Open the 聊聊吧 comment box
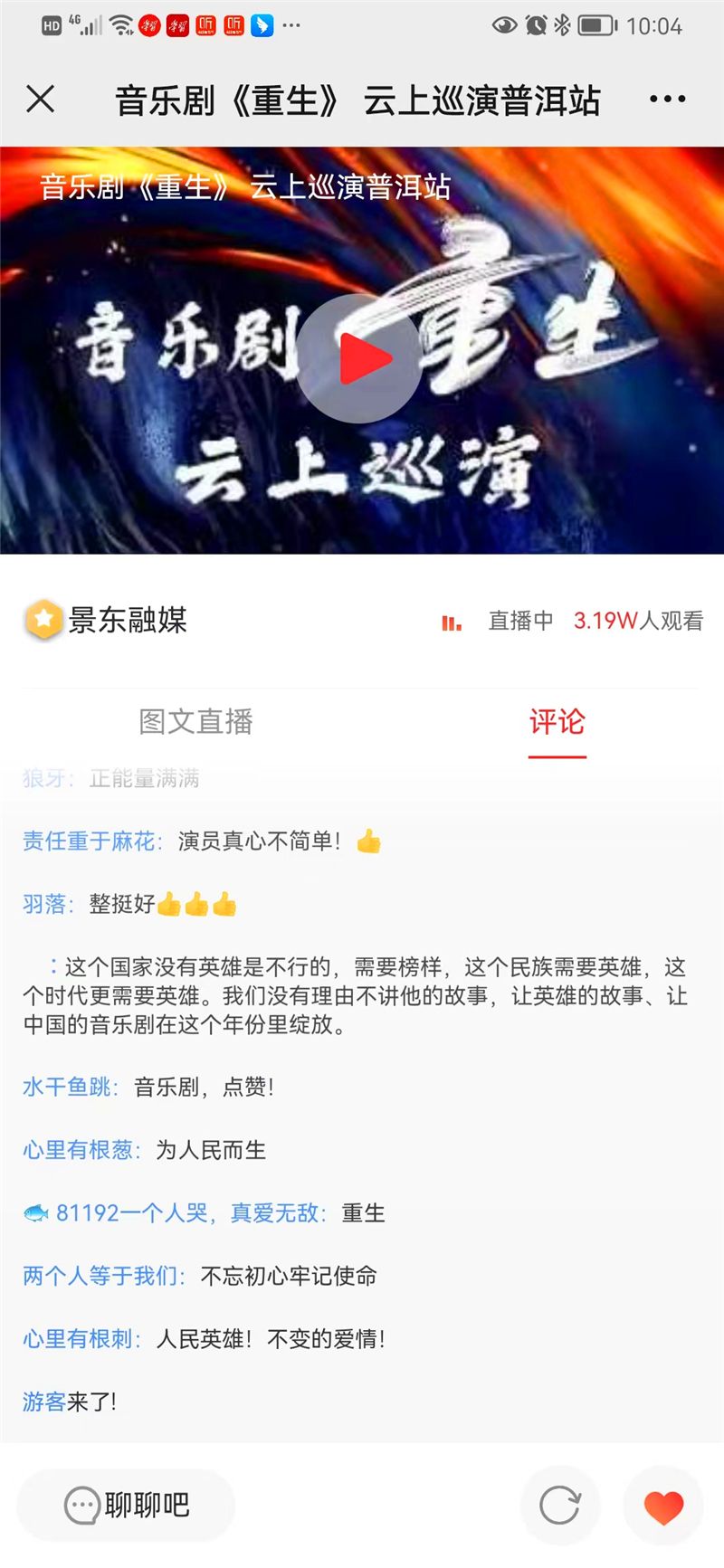This screenshot has width=724, height=1568. tap(127, 1505)
